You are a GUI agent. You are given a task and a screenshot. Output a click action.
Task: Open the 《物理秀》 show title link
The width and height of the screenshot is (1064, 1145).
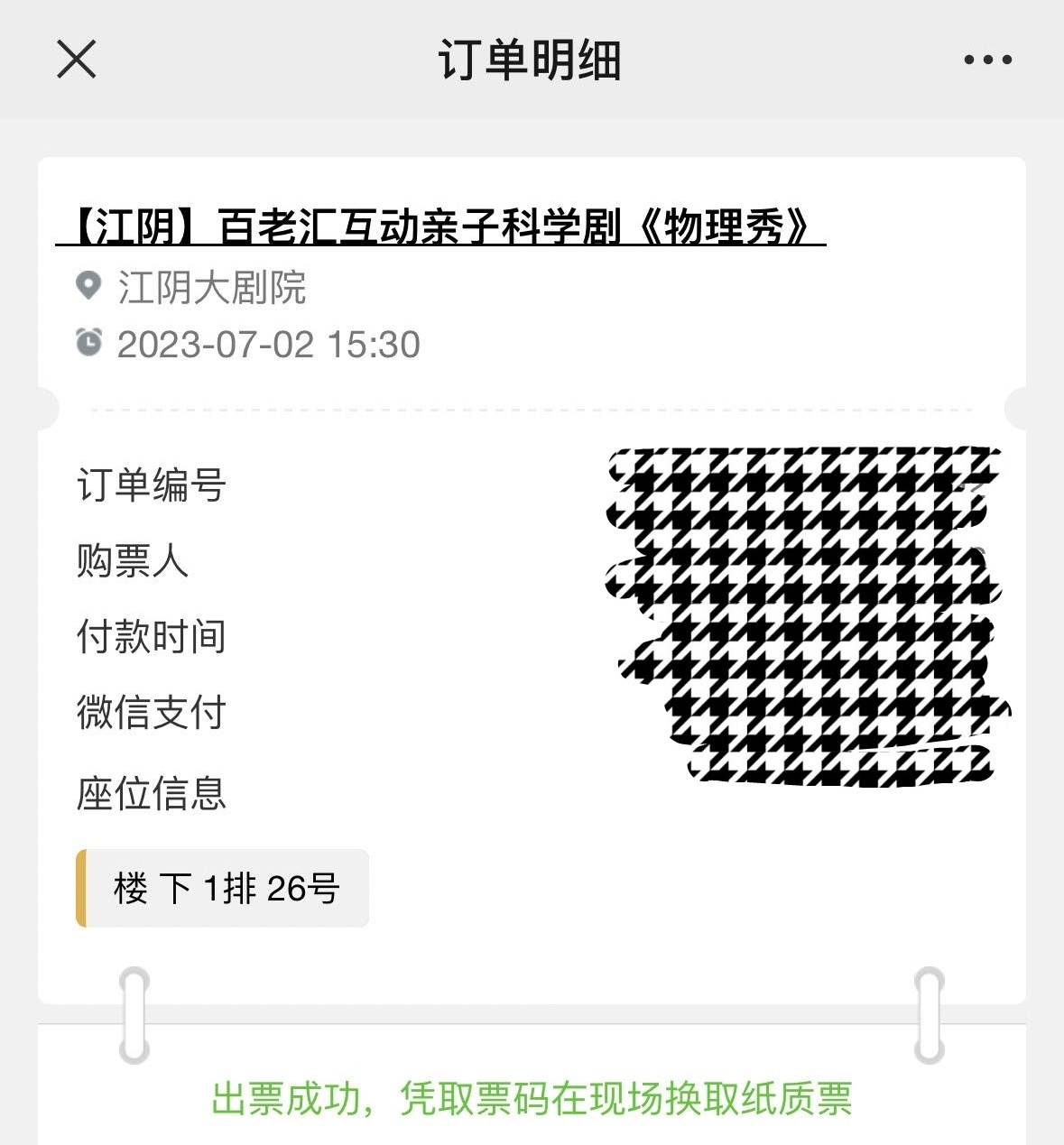[440, 226]
